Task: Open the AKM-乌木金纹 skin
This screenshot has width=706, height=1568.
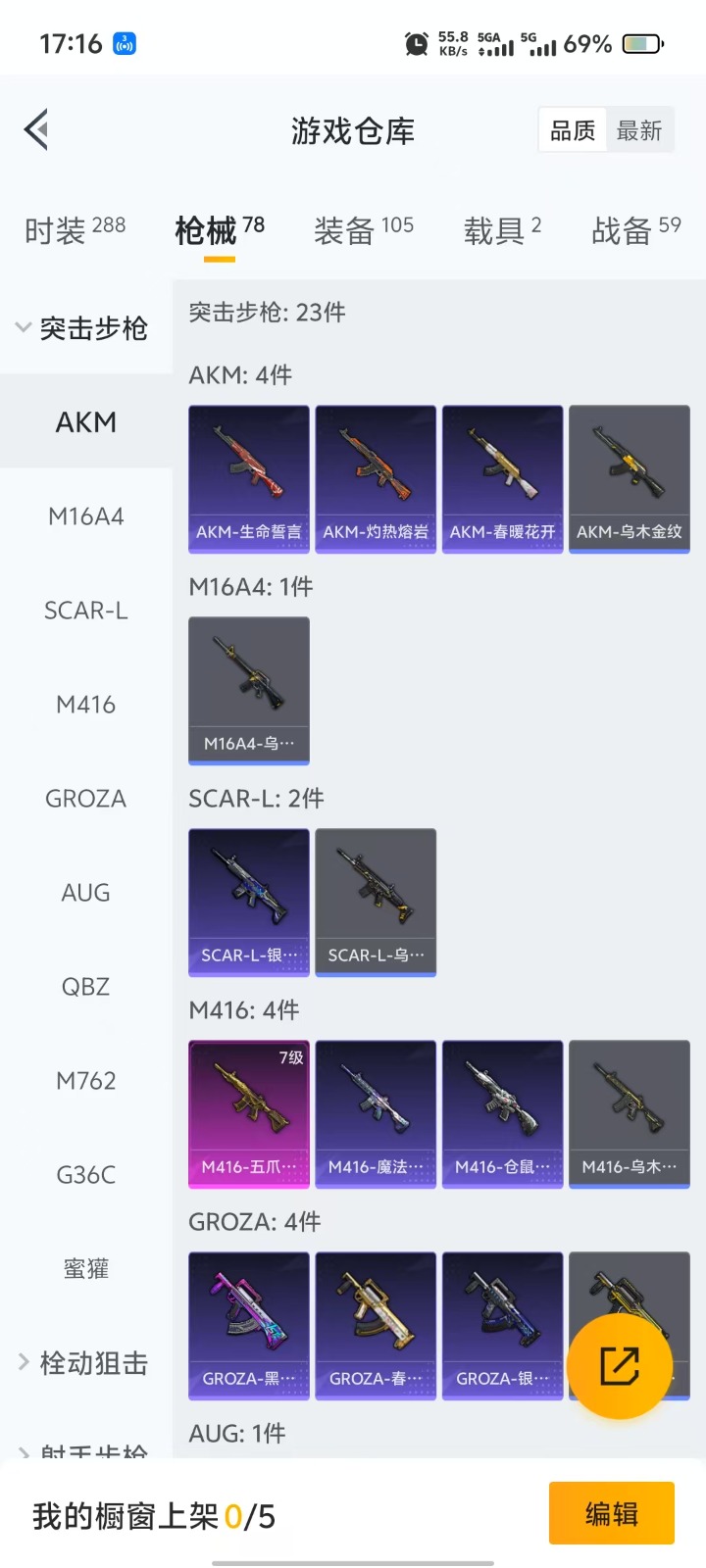Action: [x=630, y=479]
